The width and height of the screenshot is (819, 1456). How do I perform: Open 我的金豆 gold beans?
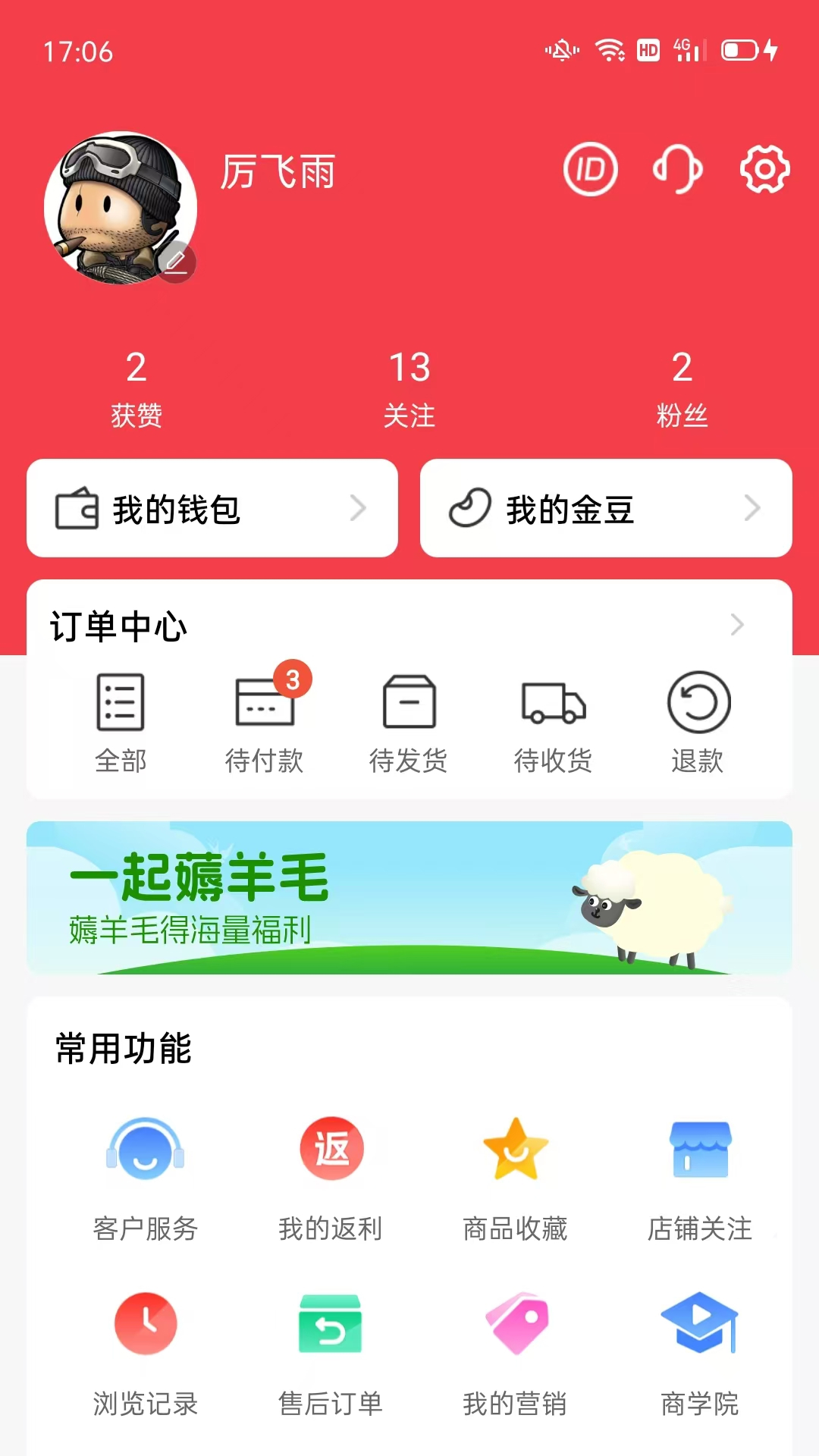[606, 508]
